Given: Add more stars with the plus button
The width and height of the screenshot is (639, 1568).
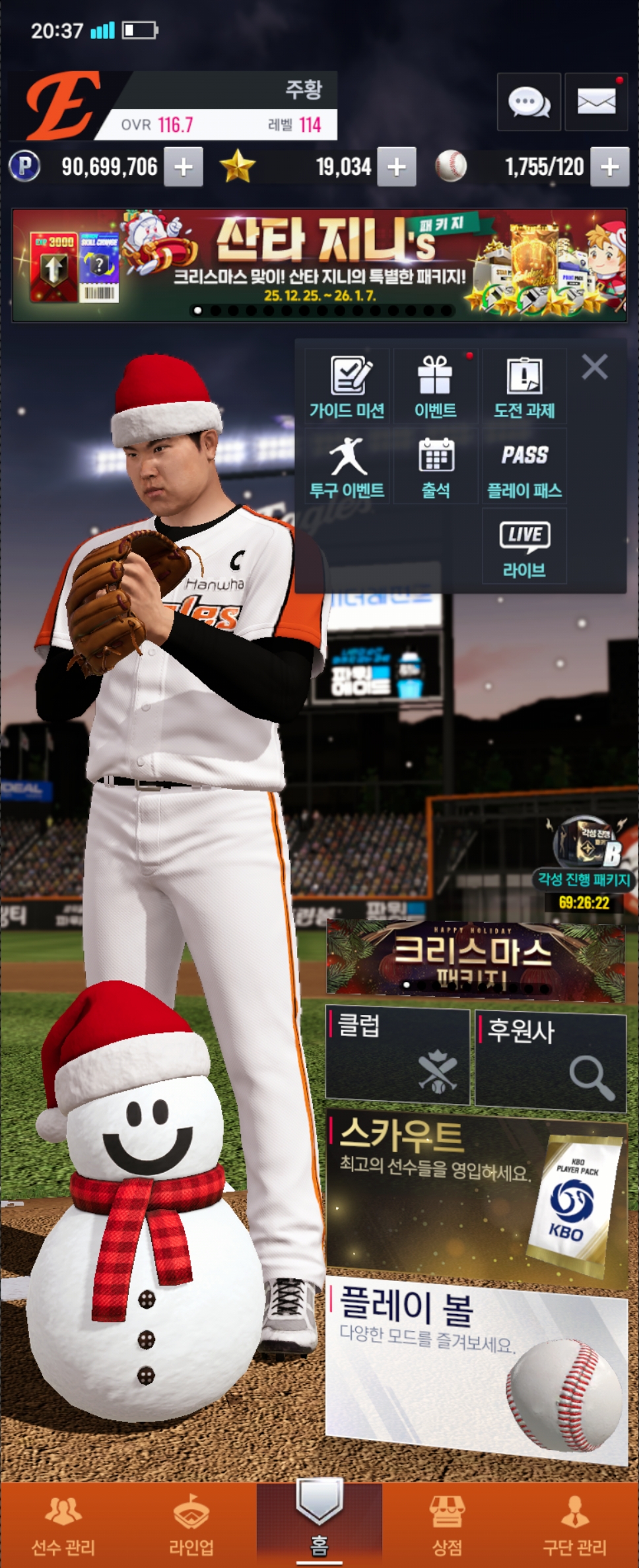Looking at the screenshot, I should tap(396, 167).
